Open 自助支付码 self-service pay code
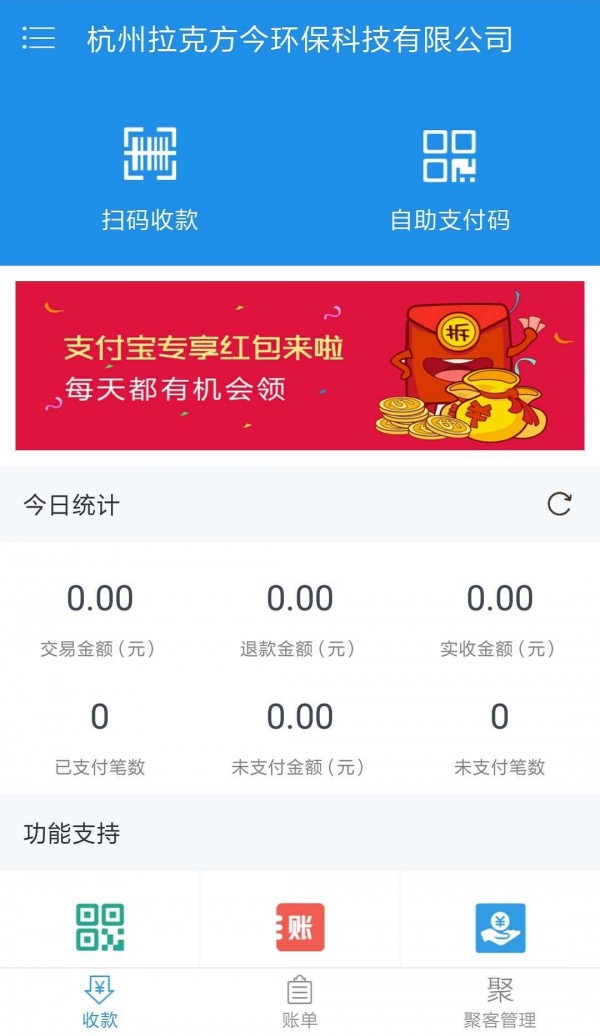The image size is (600, 1036). click(x=450, y=177)
